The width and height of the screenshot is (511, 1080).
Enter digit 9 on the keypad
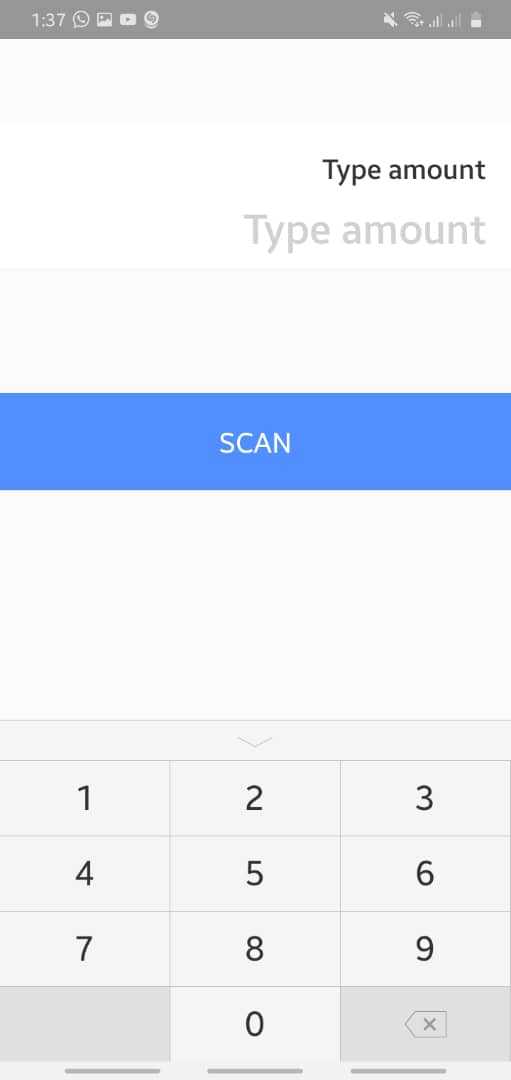[426, 949]
